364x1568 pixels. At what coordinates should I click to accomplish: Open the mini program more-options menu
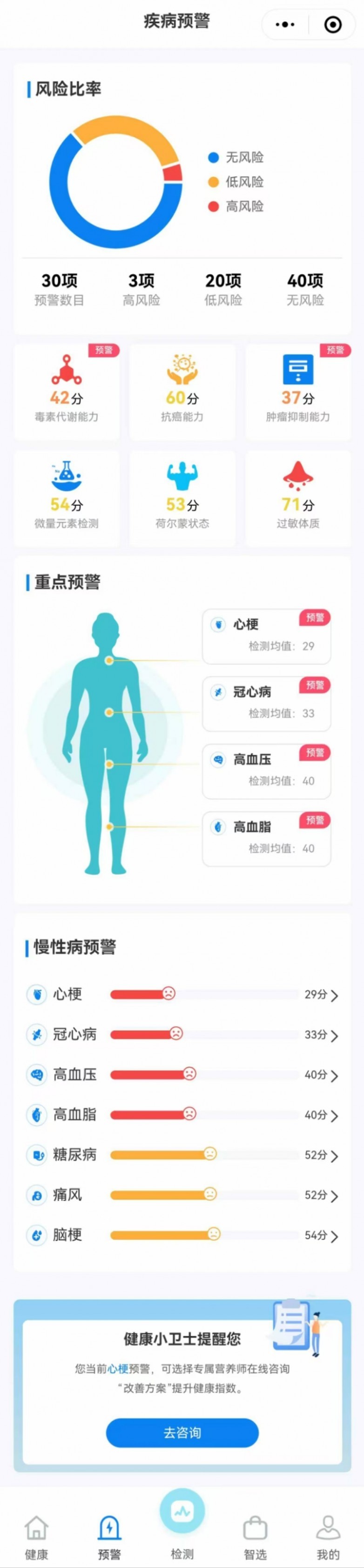point(285,25)
